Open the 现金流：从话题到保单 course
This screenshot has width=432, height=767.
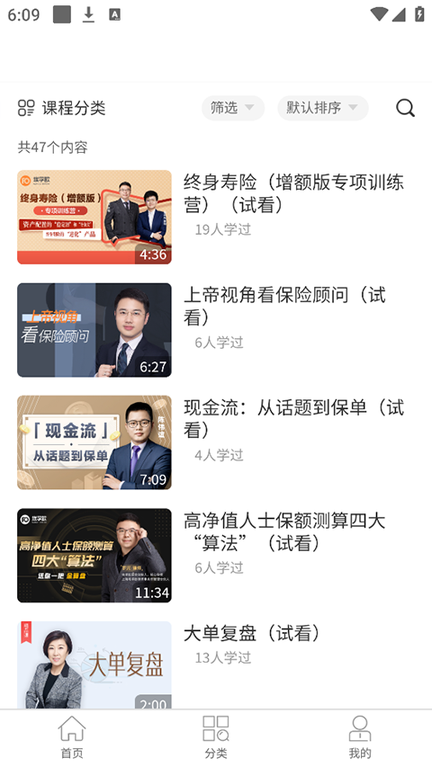(x=216, y=443)
